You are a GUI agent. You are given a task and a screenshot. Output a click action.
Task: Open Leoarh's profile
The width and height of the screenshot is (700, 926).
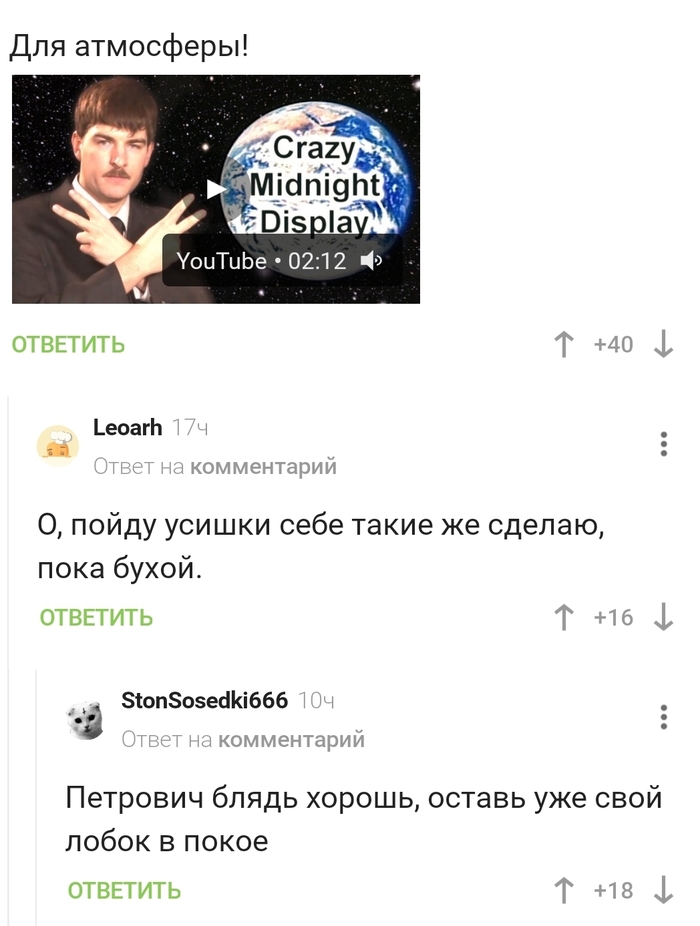(127, 428)
